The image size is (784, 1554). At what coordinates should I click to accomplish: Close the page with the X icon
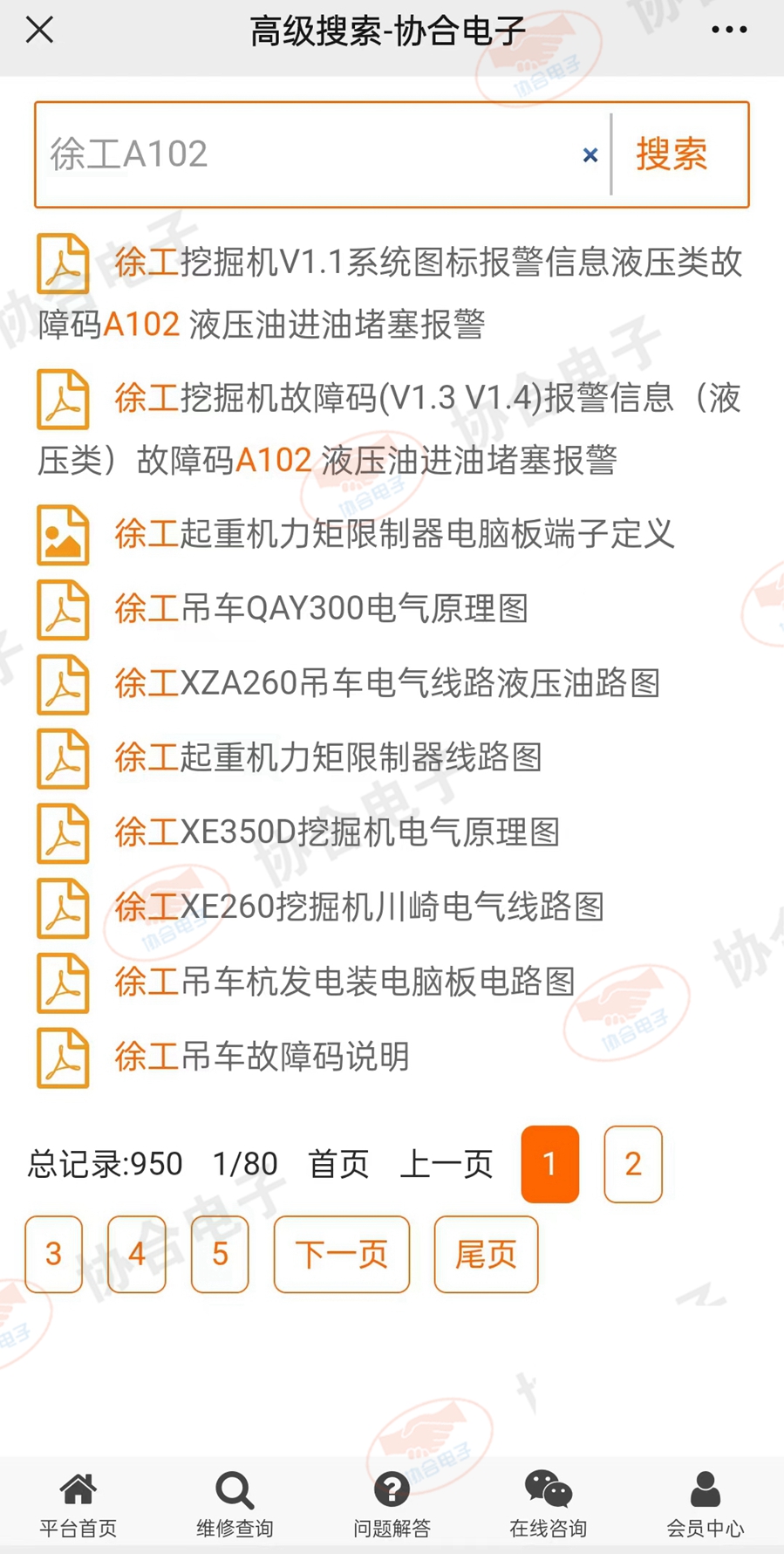tap(40, 30)
